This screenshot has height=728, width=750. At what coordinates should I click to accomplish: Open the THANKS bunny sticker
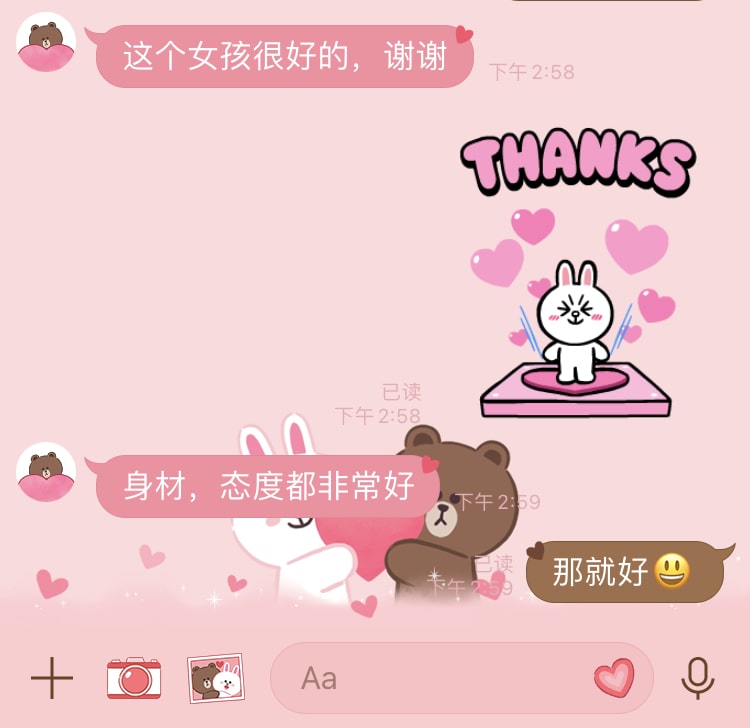pyautogui.click(x=577, y=278)
